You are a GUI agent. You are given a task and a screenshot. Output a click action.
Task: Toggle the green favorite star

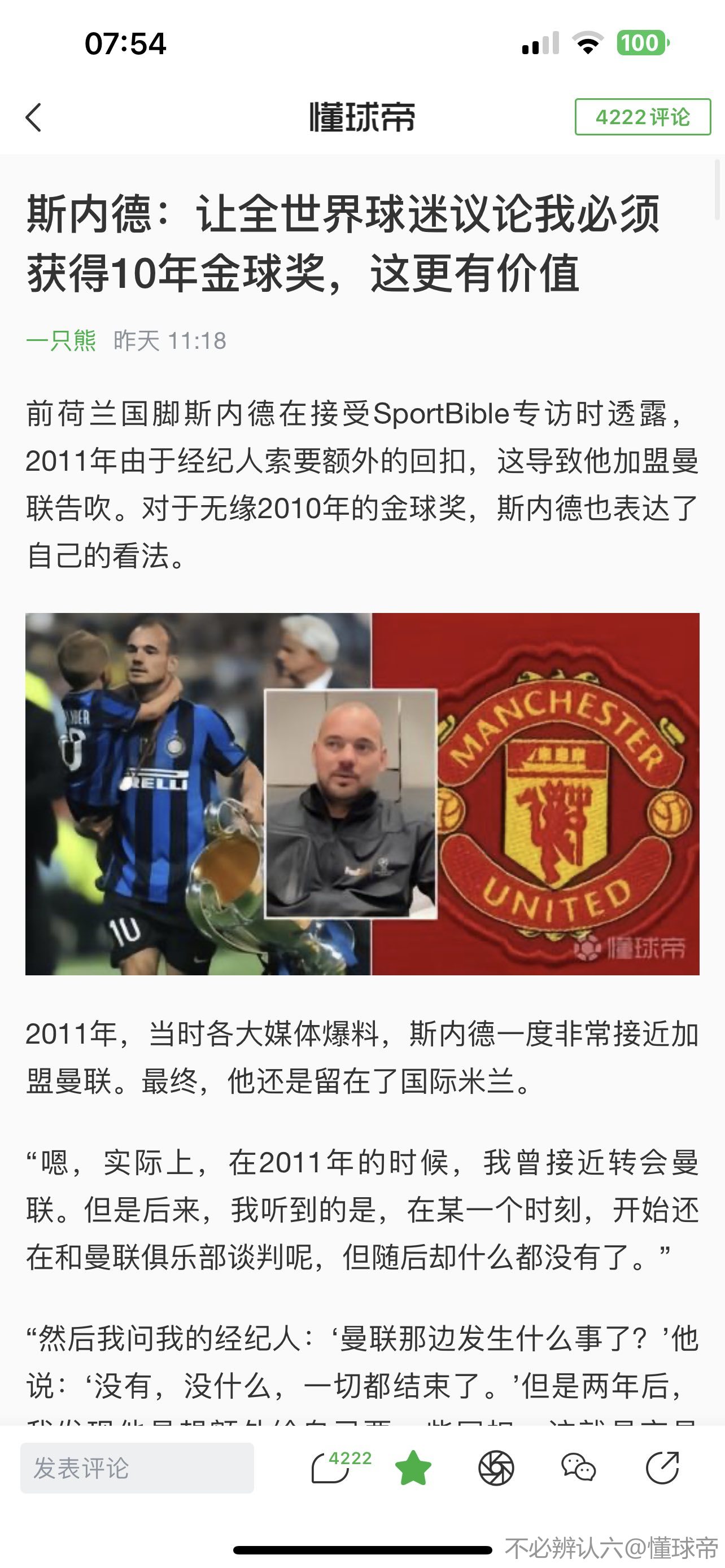(413, 1468)
